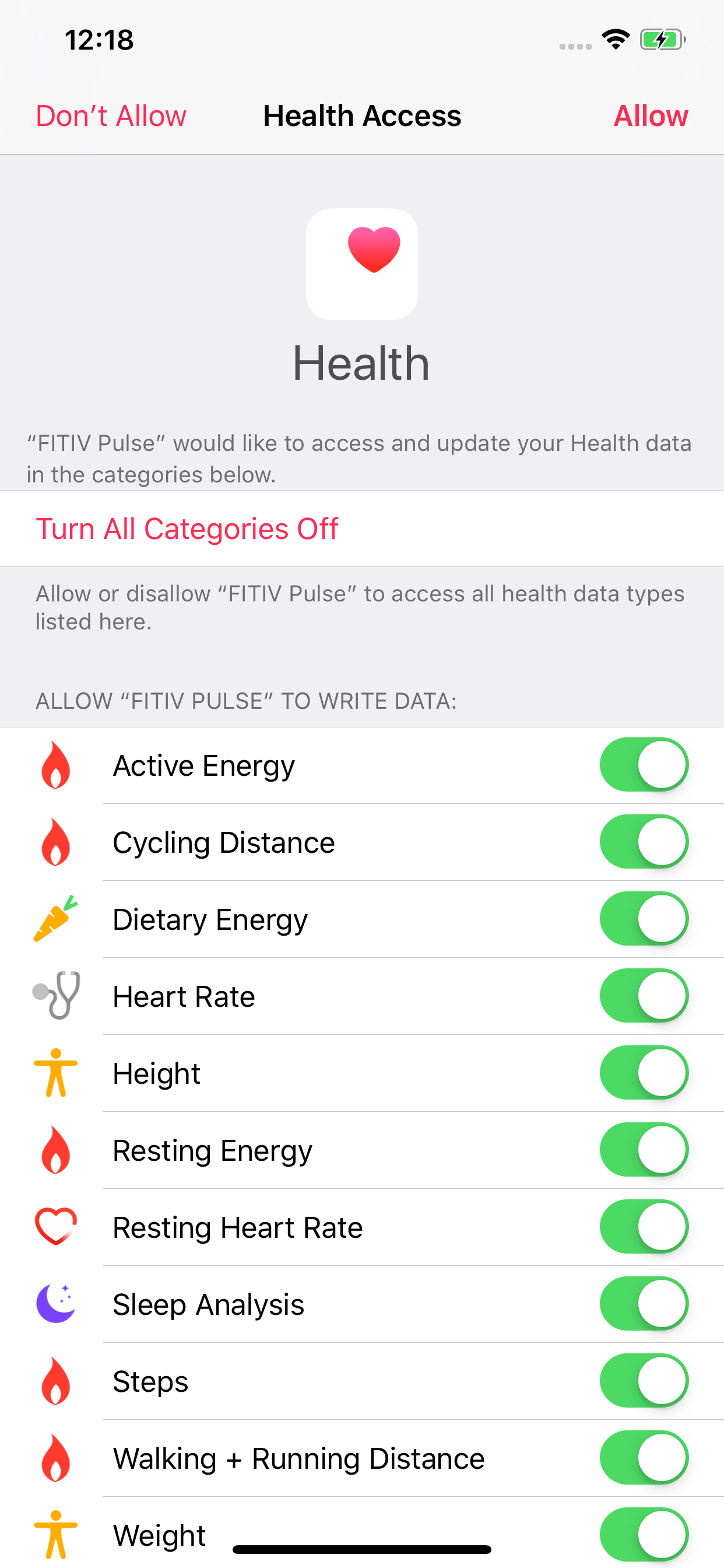This screenshot has height=1568, width=724.
Task: Disable Resting Heart Rate toggle
Action: pos(644,1227)
